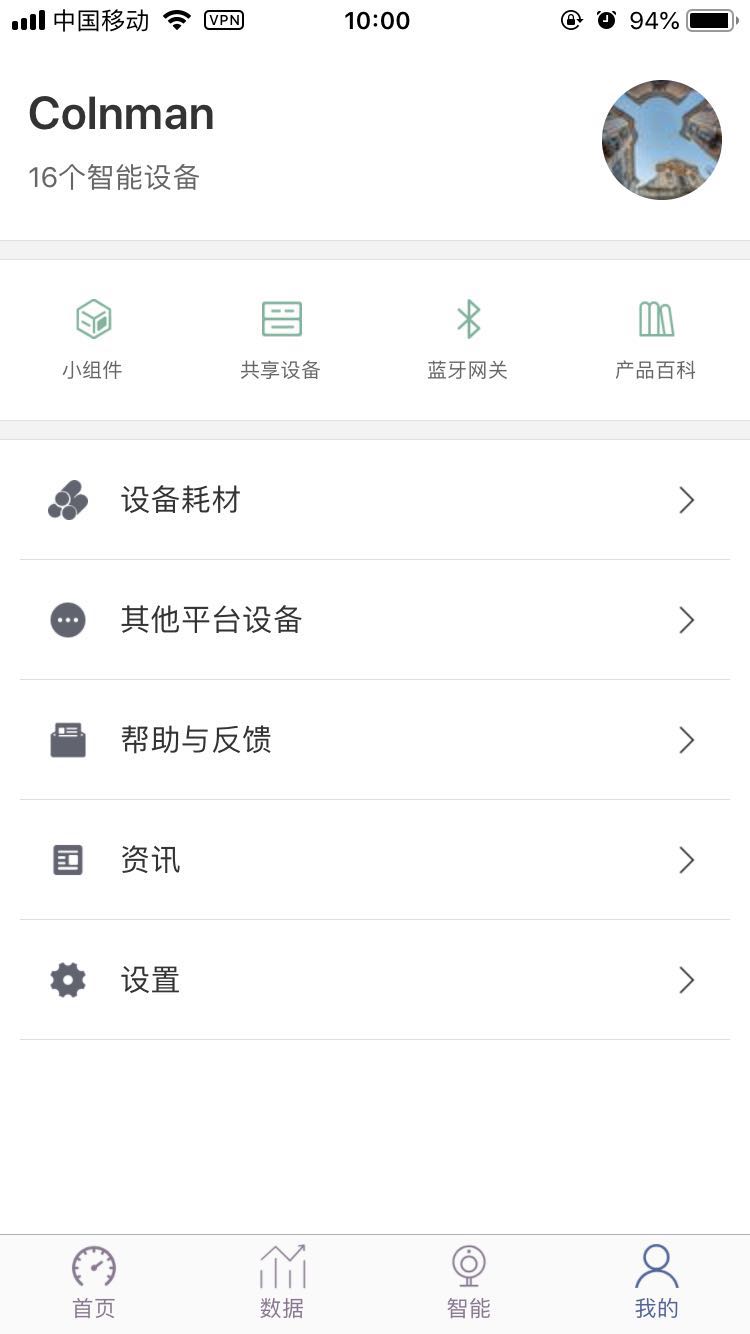The image size is (750, 1334).
Task: Open 小组件 widgets shortcut
Action: click(x=93, y=339)
